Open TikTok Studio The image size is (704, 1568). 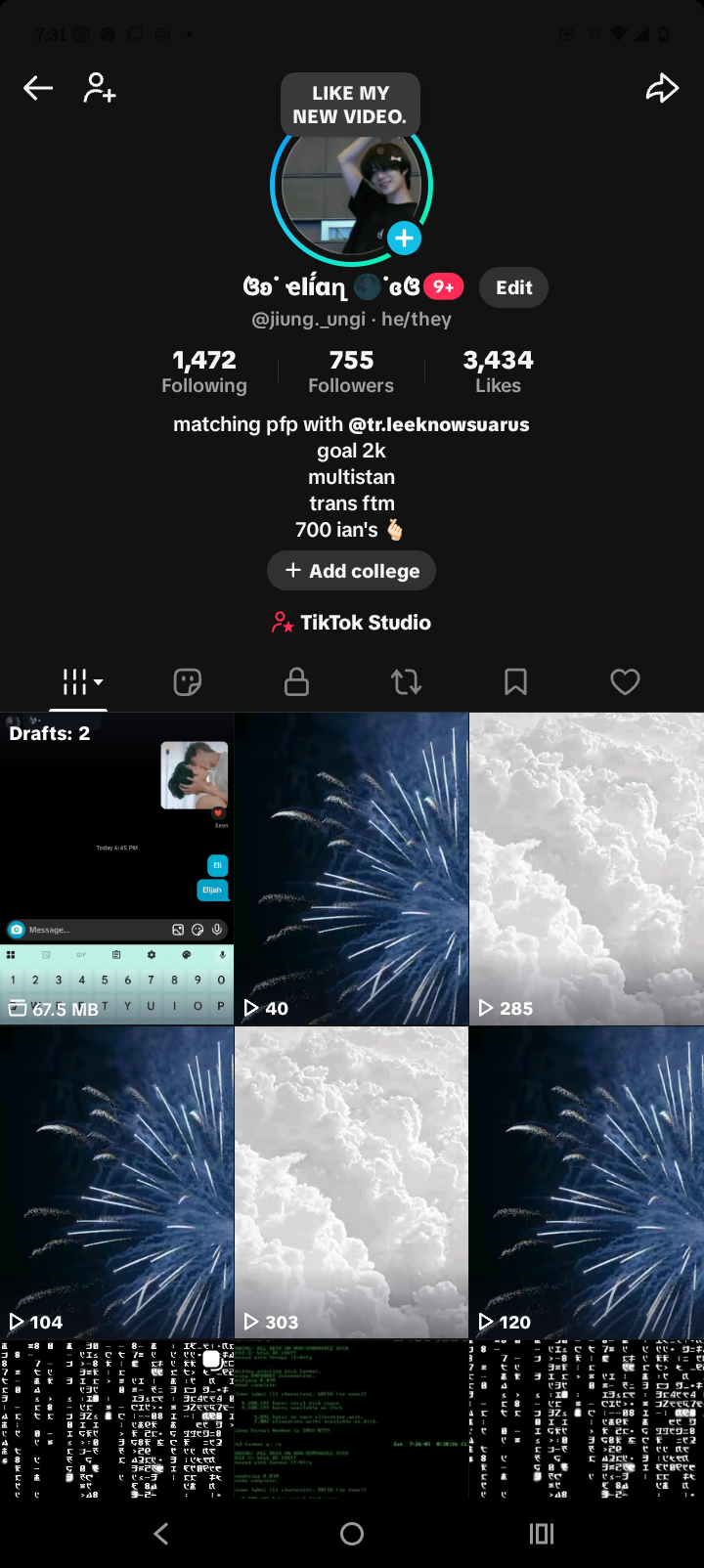point(352,623)
